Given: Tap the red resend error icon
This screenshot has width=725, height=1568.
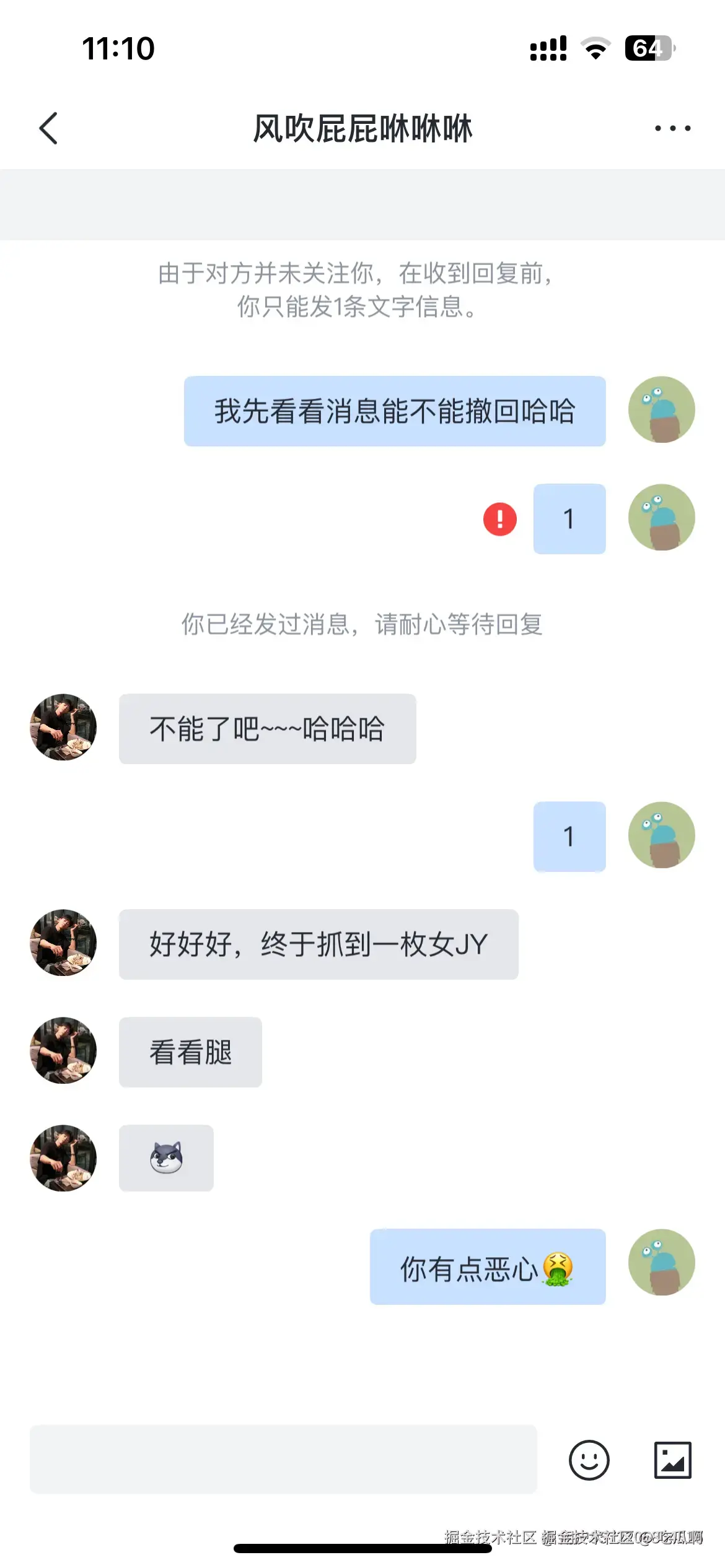Looking at the screenshot, I should pyautogui.click(x=499, y=519).
